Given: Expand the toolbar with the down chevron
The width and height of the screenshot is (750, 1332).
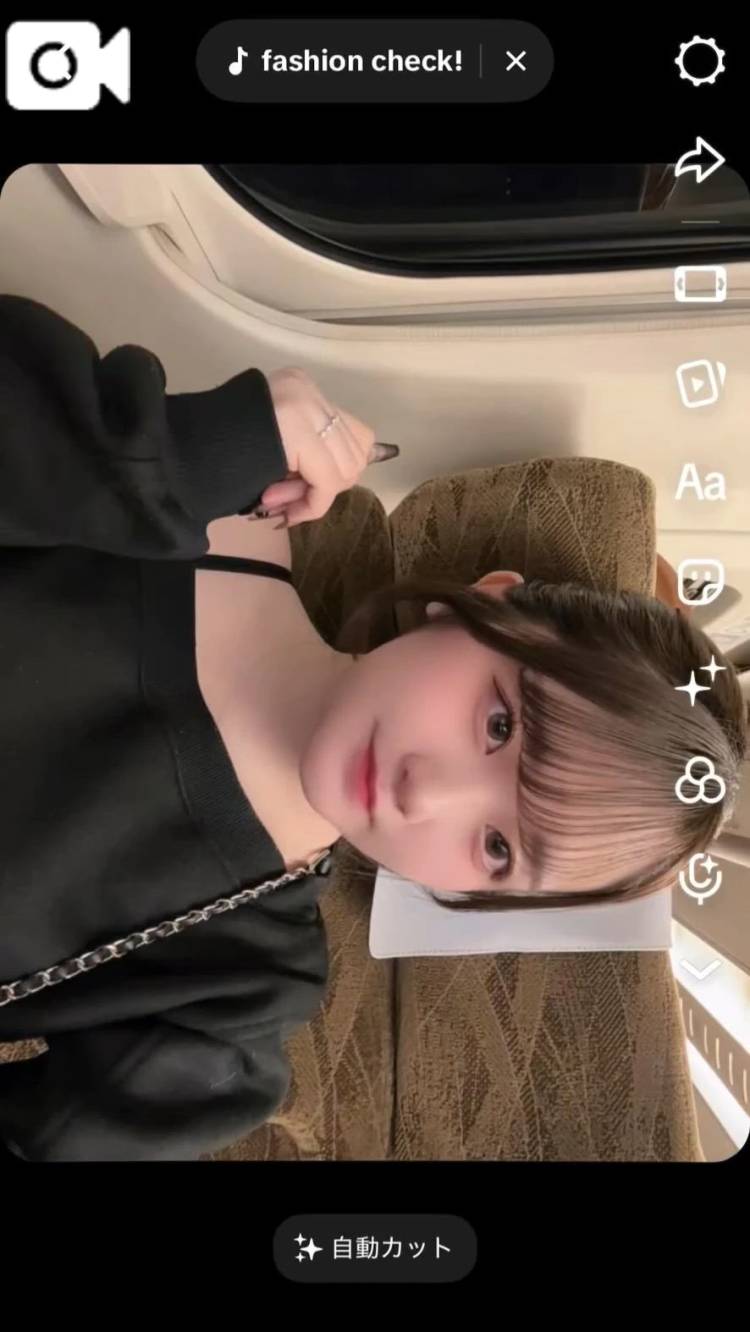Looking at the screenshot, I should 699,968.
